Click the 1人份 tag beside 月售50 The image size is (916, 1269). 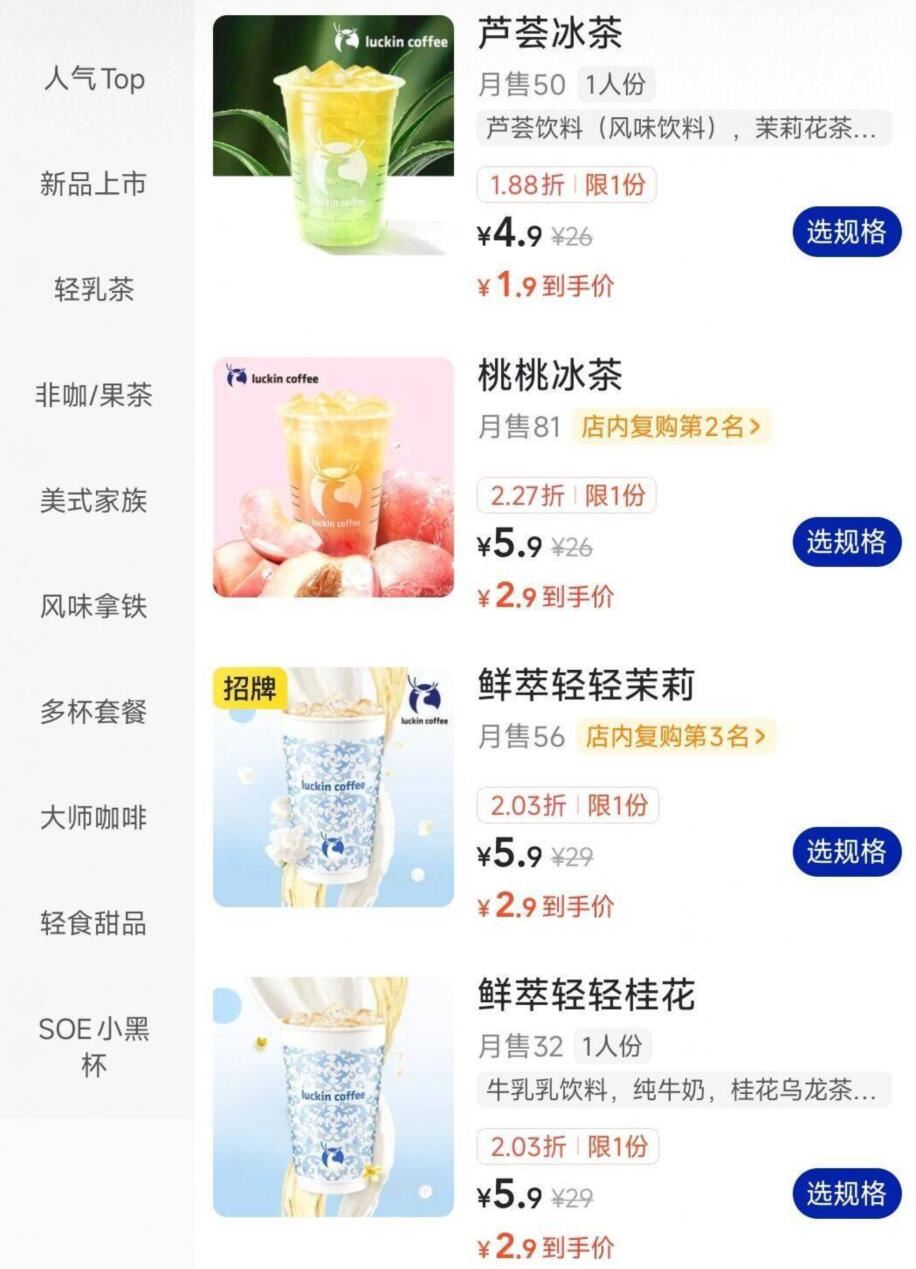[x=614, y=85]
